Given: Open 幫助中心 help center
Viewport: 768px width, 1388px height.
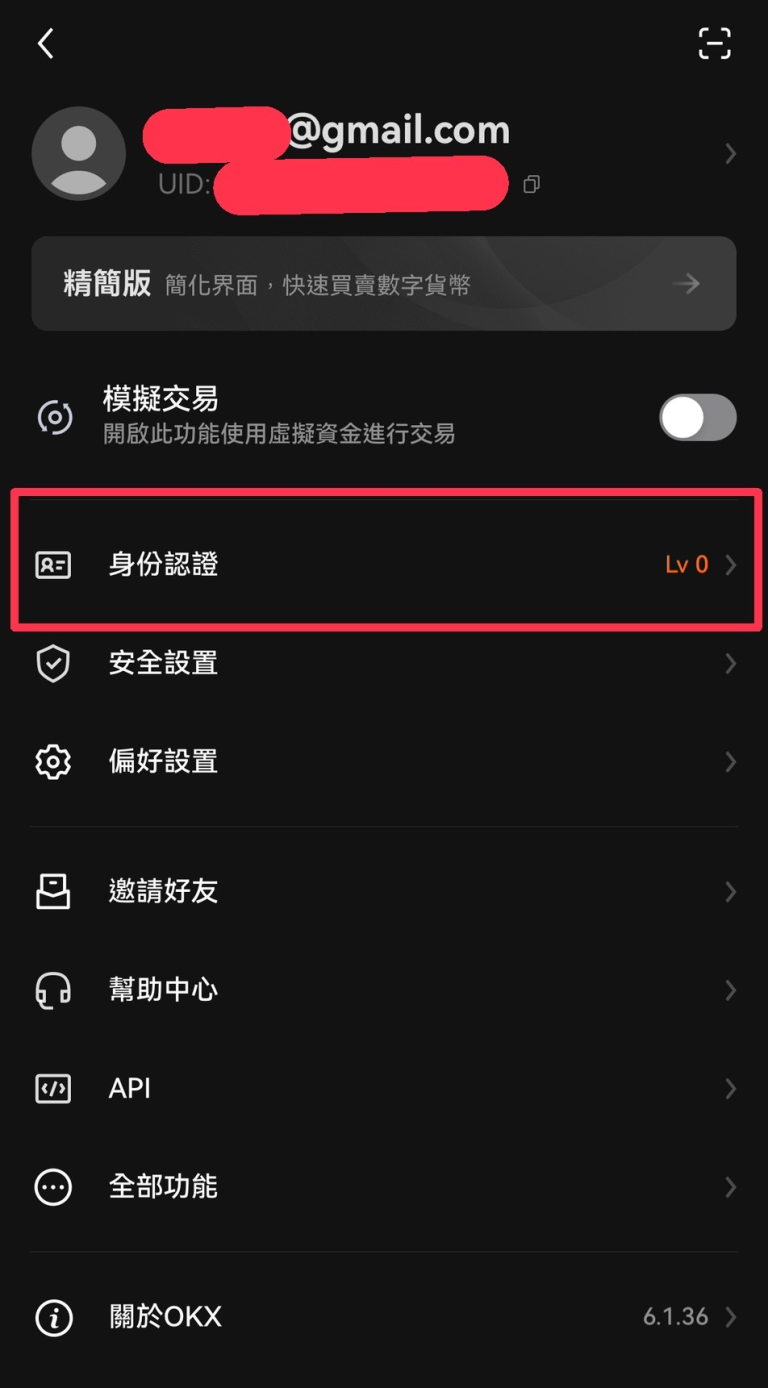Looking at the screenshot, I should click(x=384, y=990).
